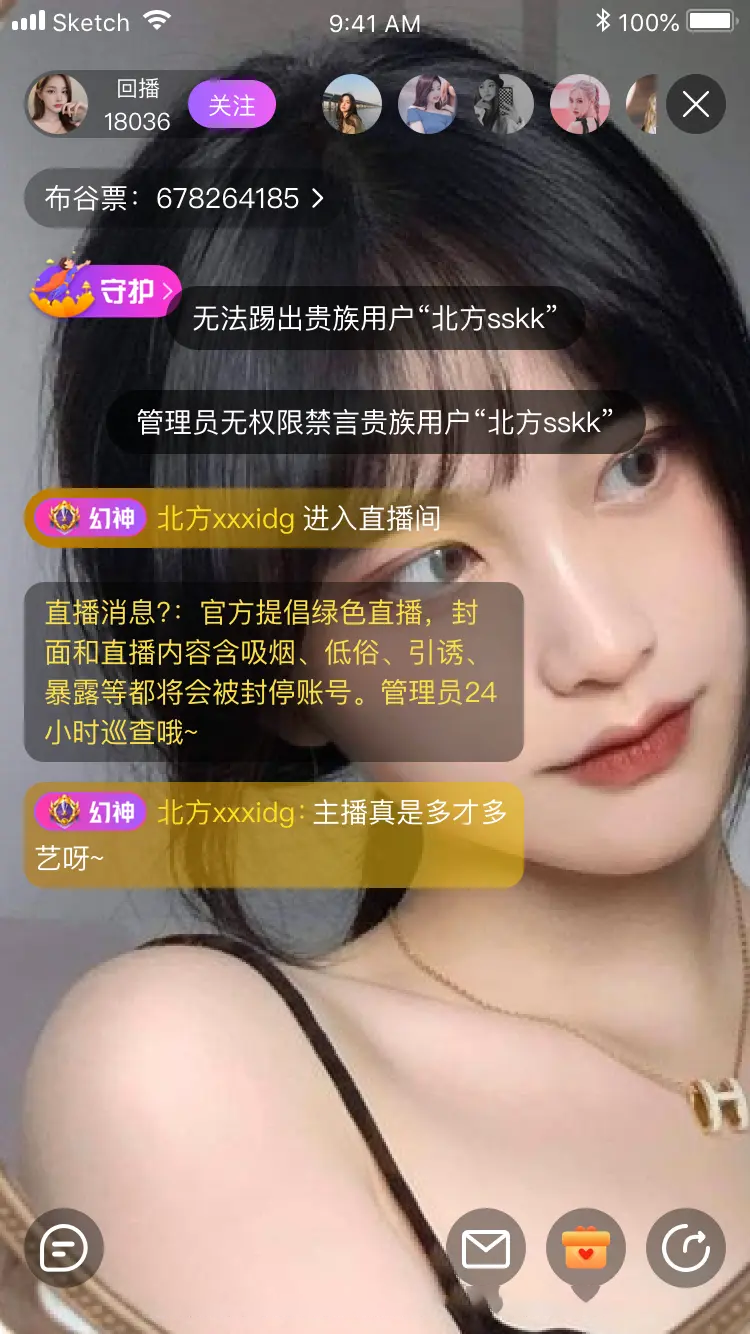Close the live stream room
This screenshot has width=750, height=1334.
click(695, 104)
